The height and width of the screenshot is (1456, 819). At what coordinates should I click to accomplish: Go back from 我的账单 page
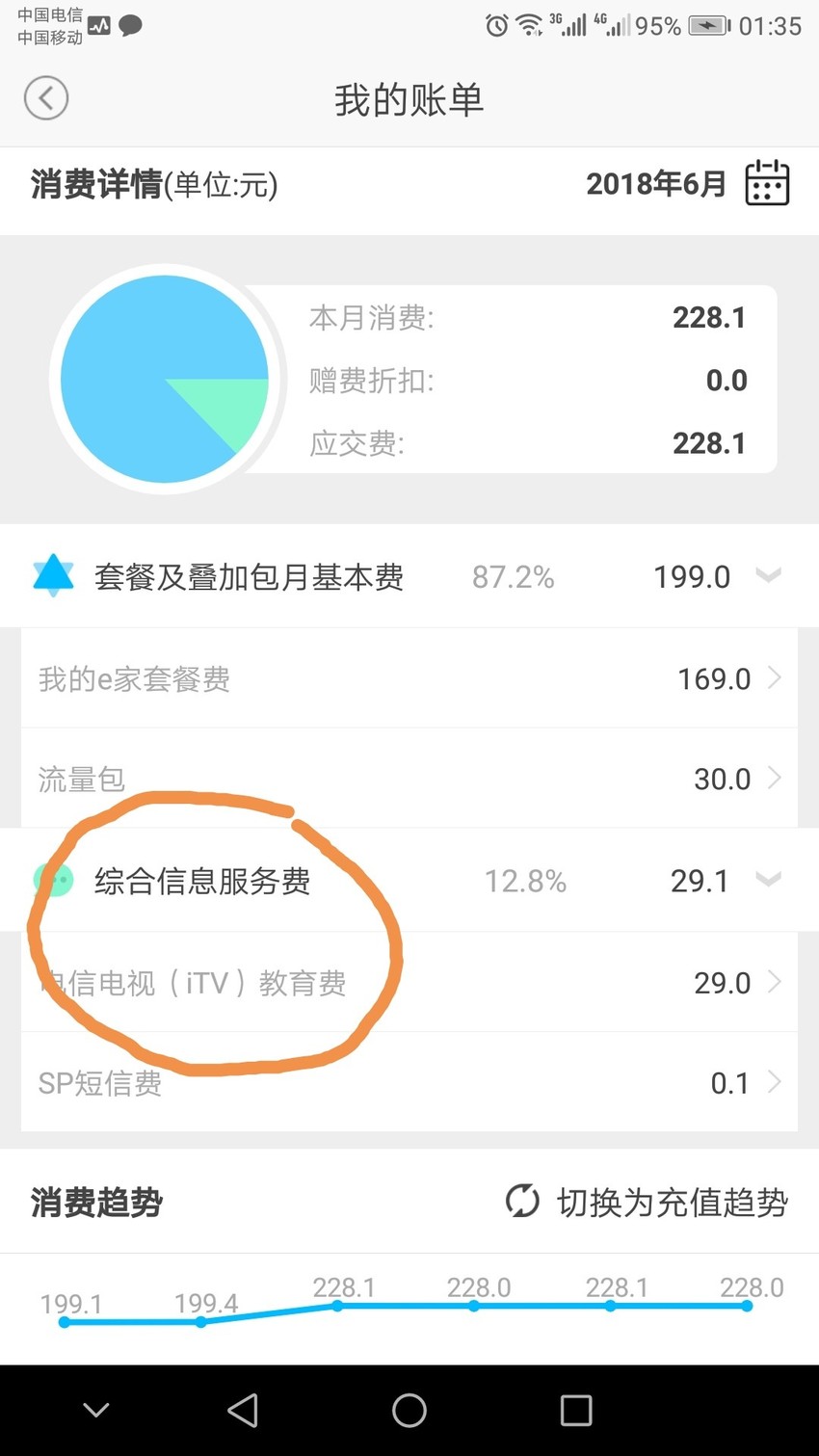tap(45, 98)
